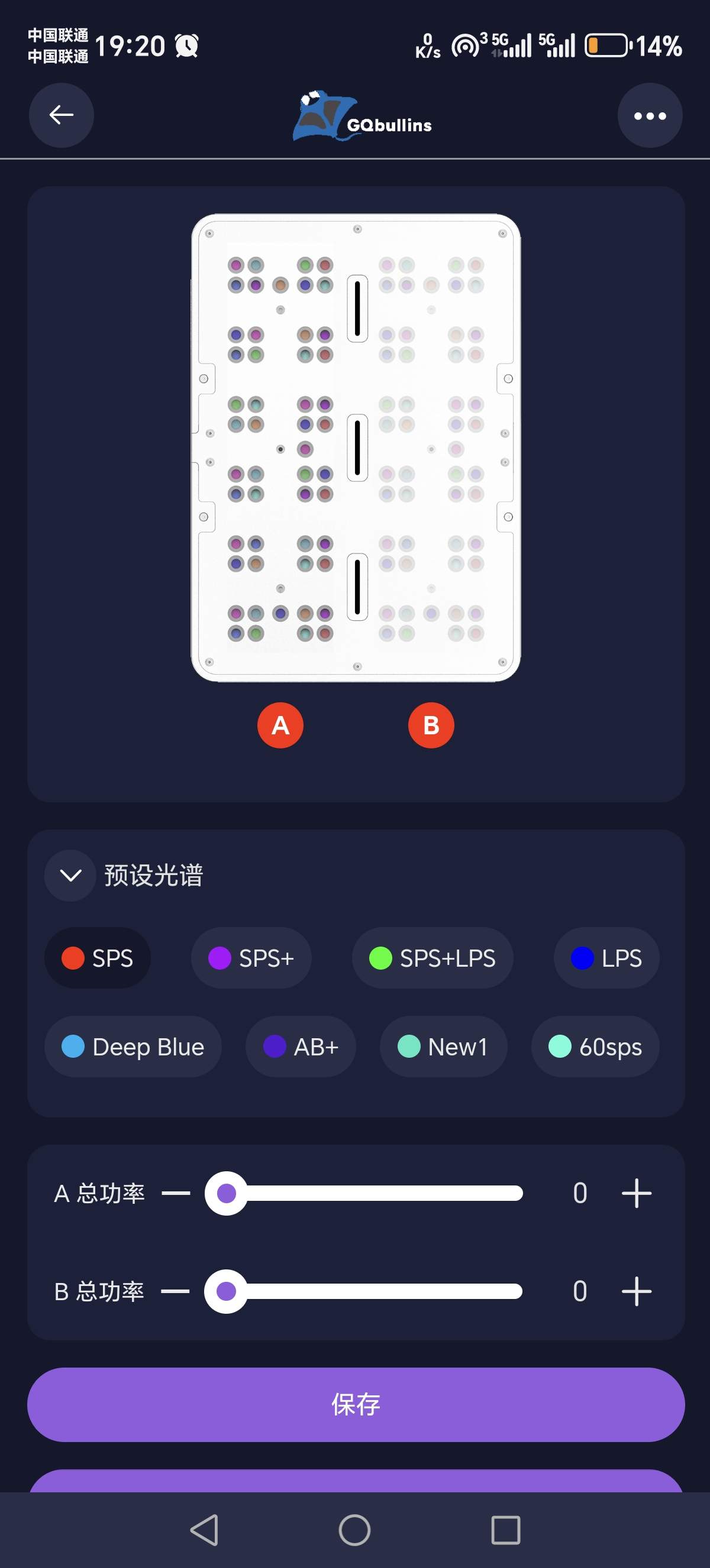Tap the A 总功率 slider track
The height and width of the screenshot is (1568, 710).
(x=364, y=1193)
